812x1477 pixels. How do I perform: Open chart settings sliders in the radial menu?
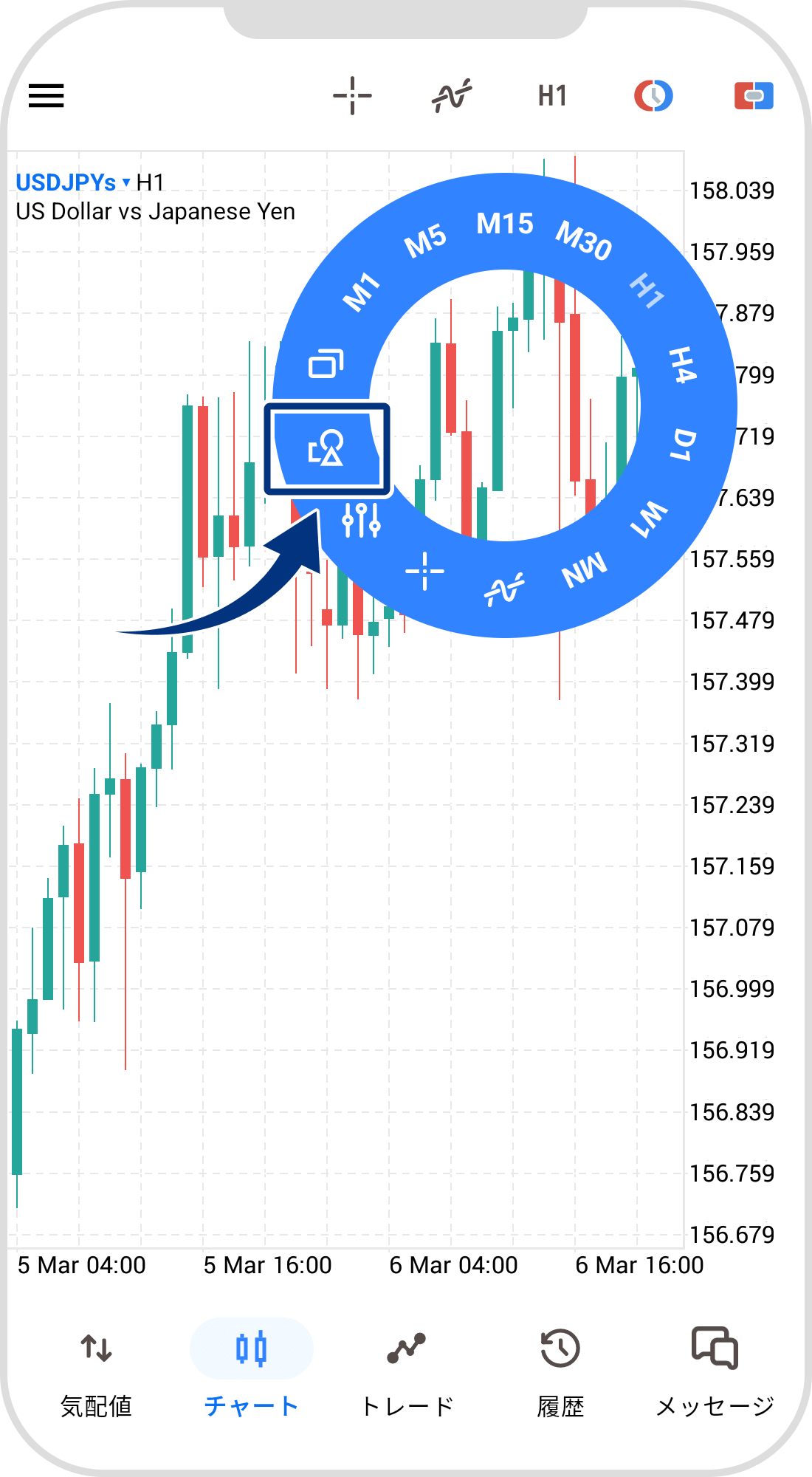(x=361, y=520)
